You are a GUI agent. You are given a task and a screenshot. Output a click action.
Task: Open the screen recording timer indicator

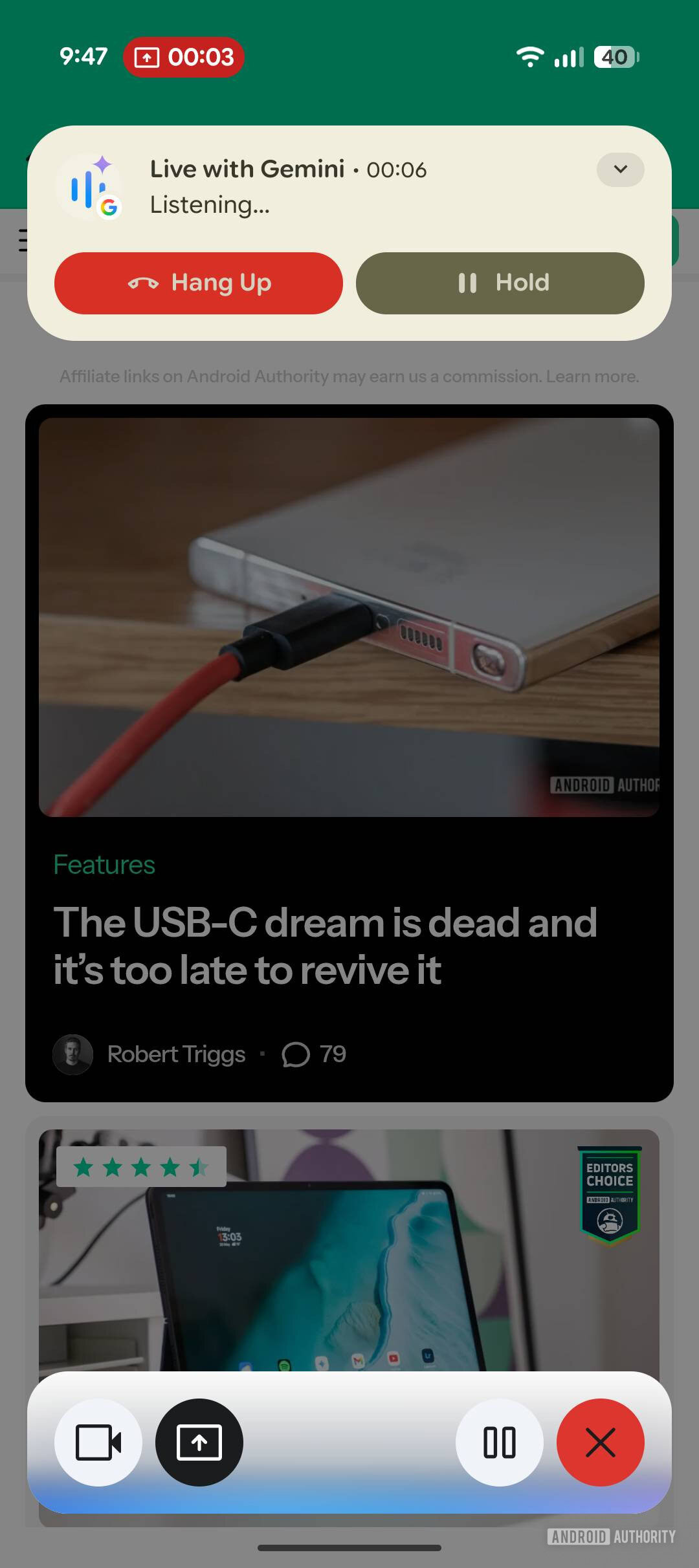click(x=184, y=57)
